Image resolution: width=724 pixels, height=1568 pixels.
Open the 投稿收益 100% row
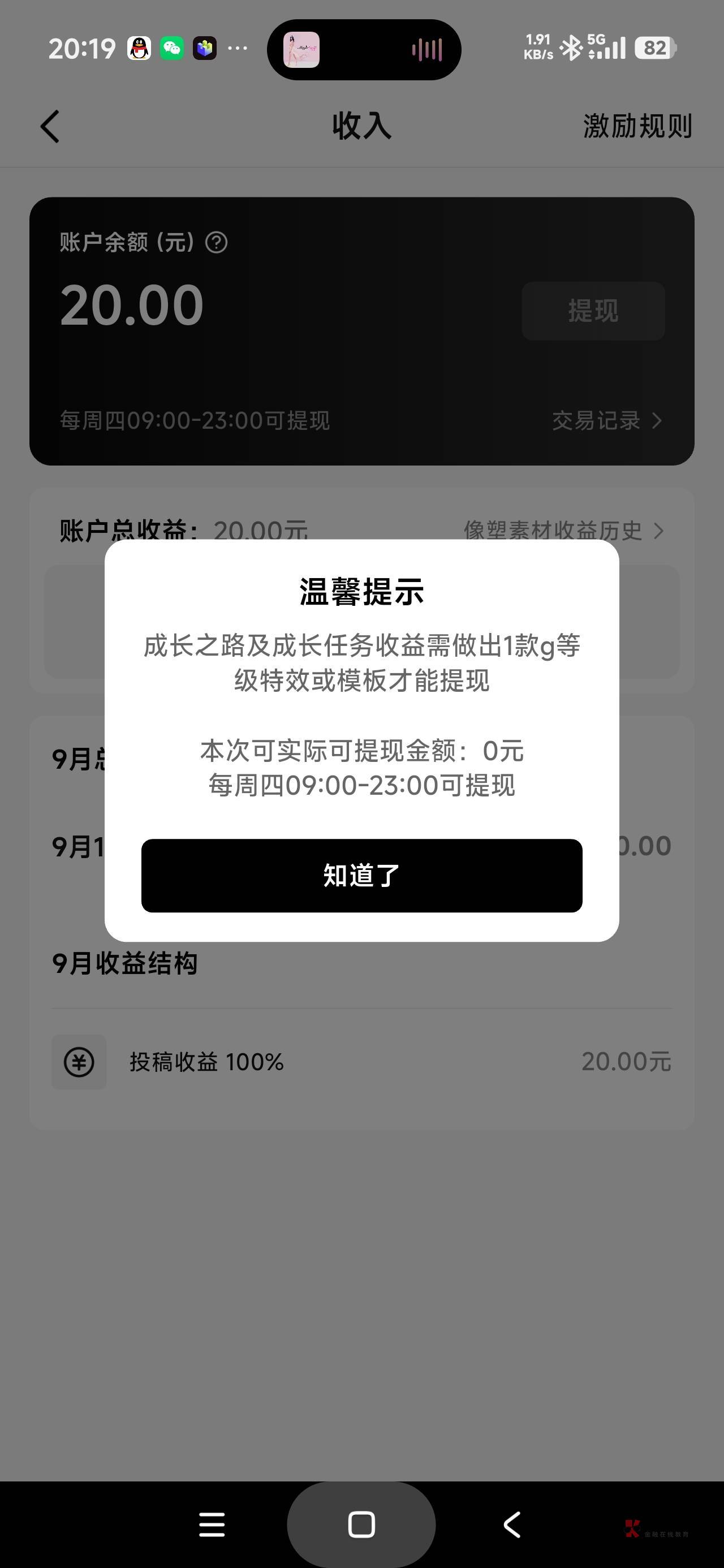(361, 1062)
